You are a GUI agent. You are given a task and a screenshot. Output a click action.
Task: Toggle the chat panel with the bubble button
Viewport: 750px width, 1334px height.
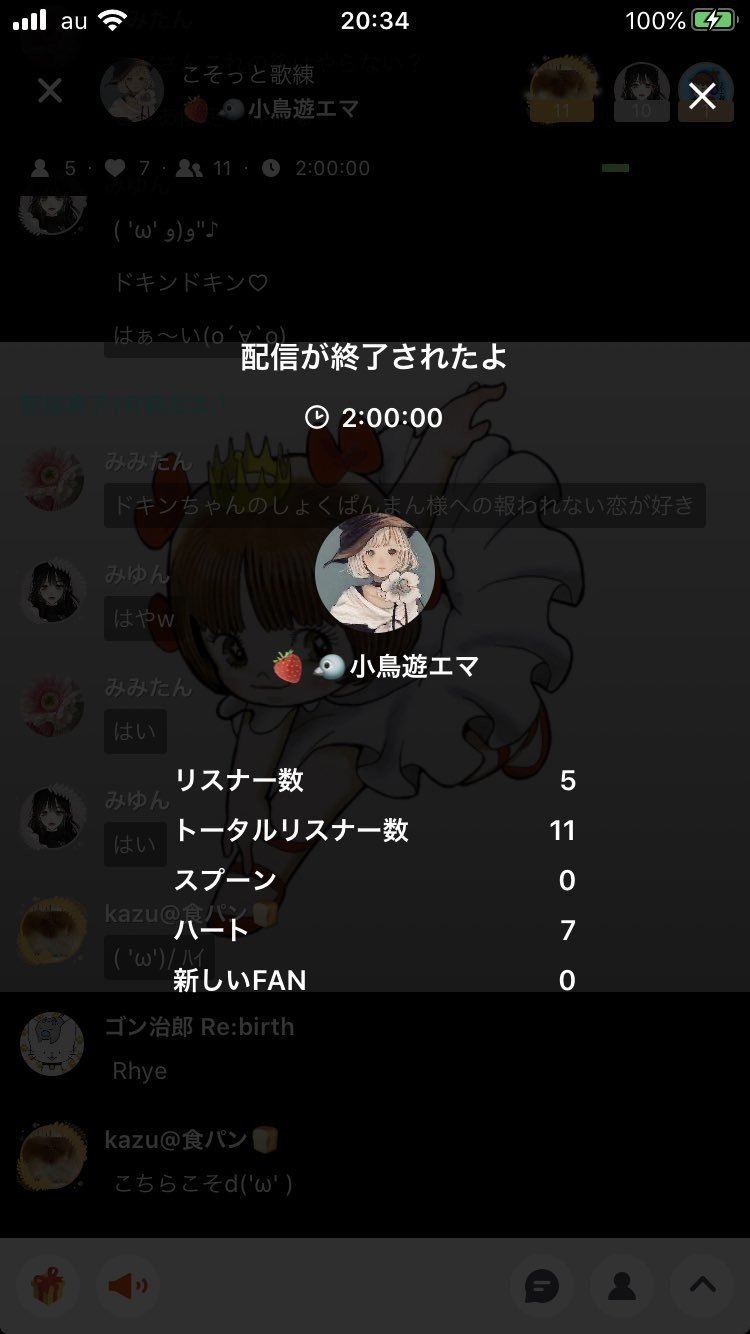click(541, 1286)
